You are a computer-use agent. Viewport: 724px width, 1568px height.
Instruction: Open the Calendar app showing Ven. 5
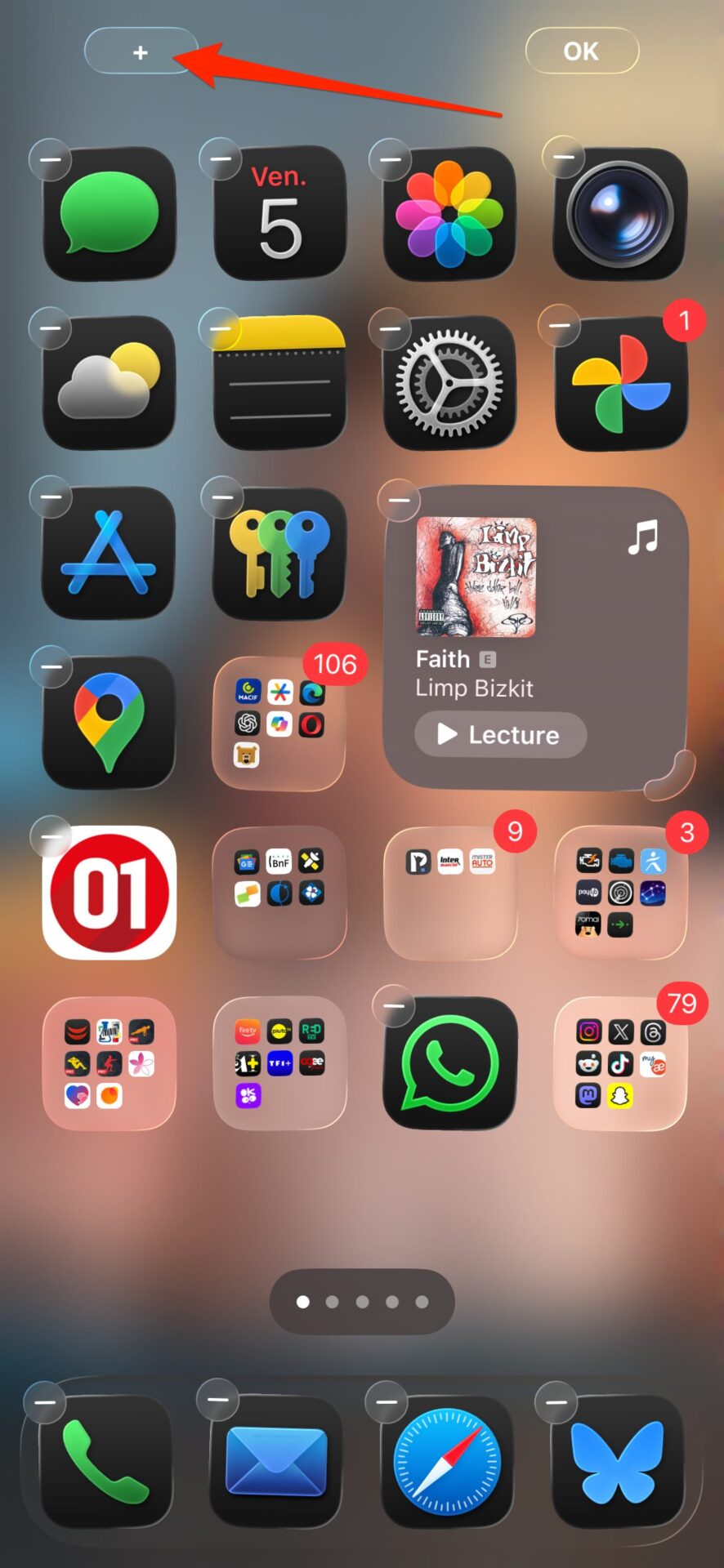point(279,214)
